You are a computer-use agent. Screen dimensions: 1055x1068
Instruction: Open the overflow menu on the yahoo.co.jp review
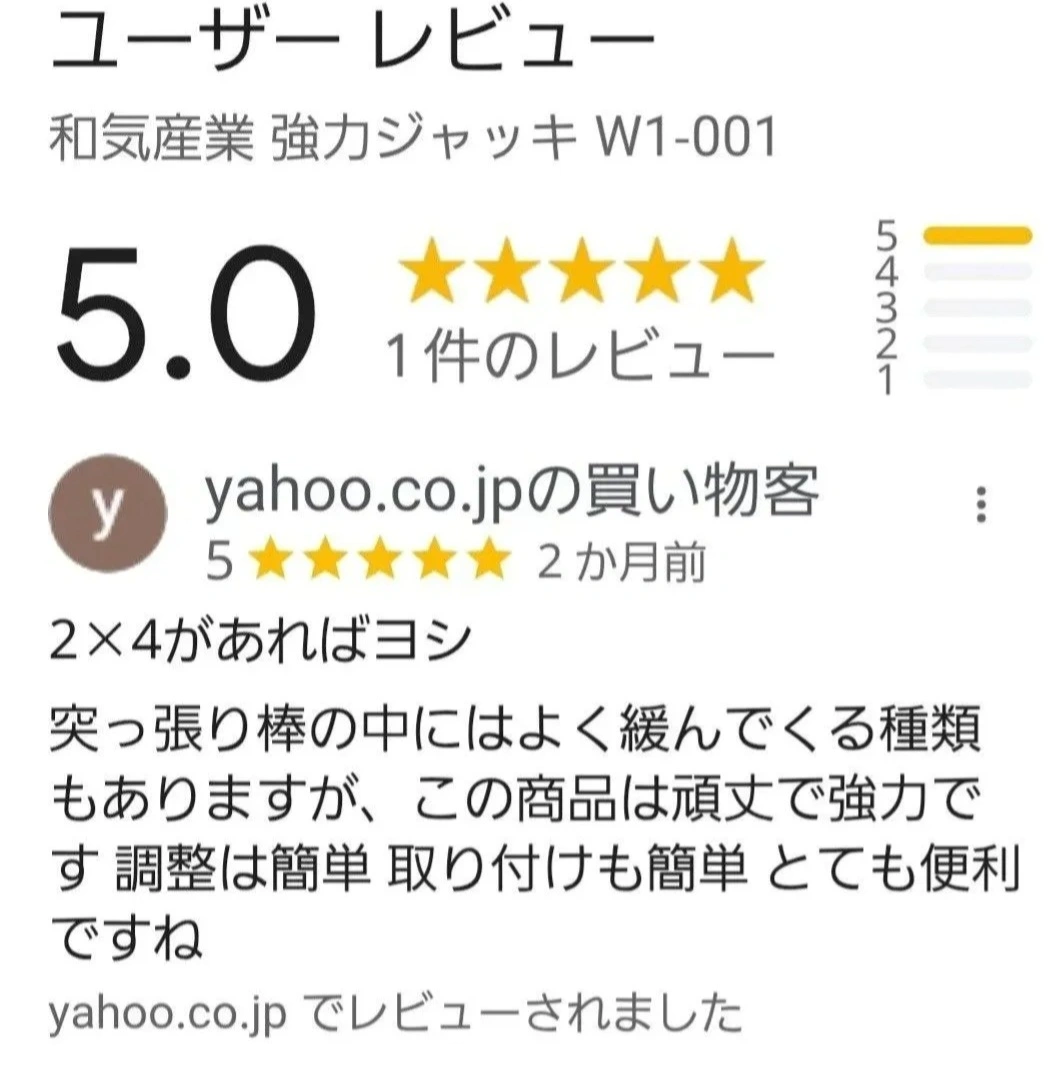pyautogui.click(x=982, y=506)
